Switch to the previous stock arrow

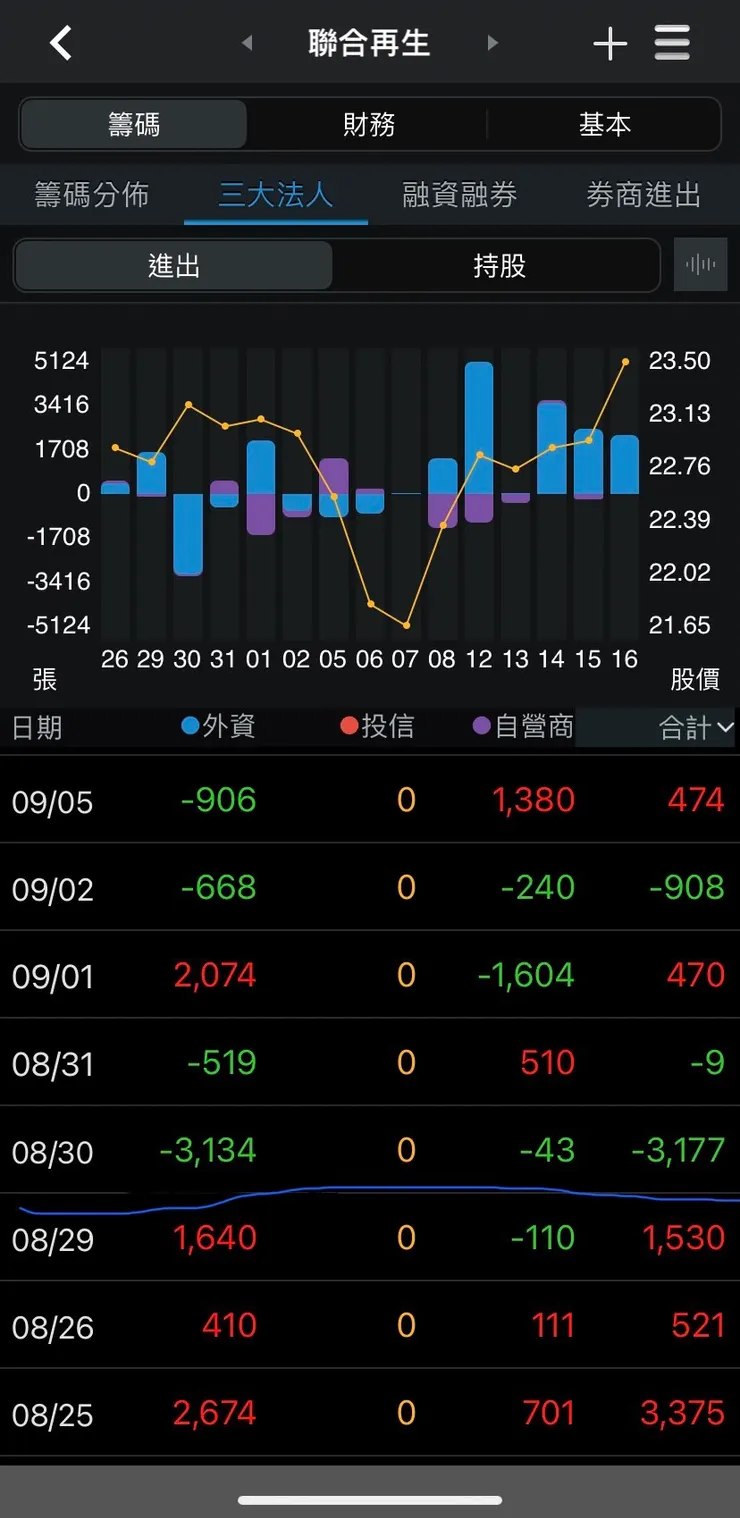point(247,44)
